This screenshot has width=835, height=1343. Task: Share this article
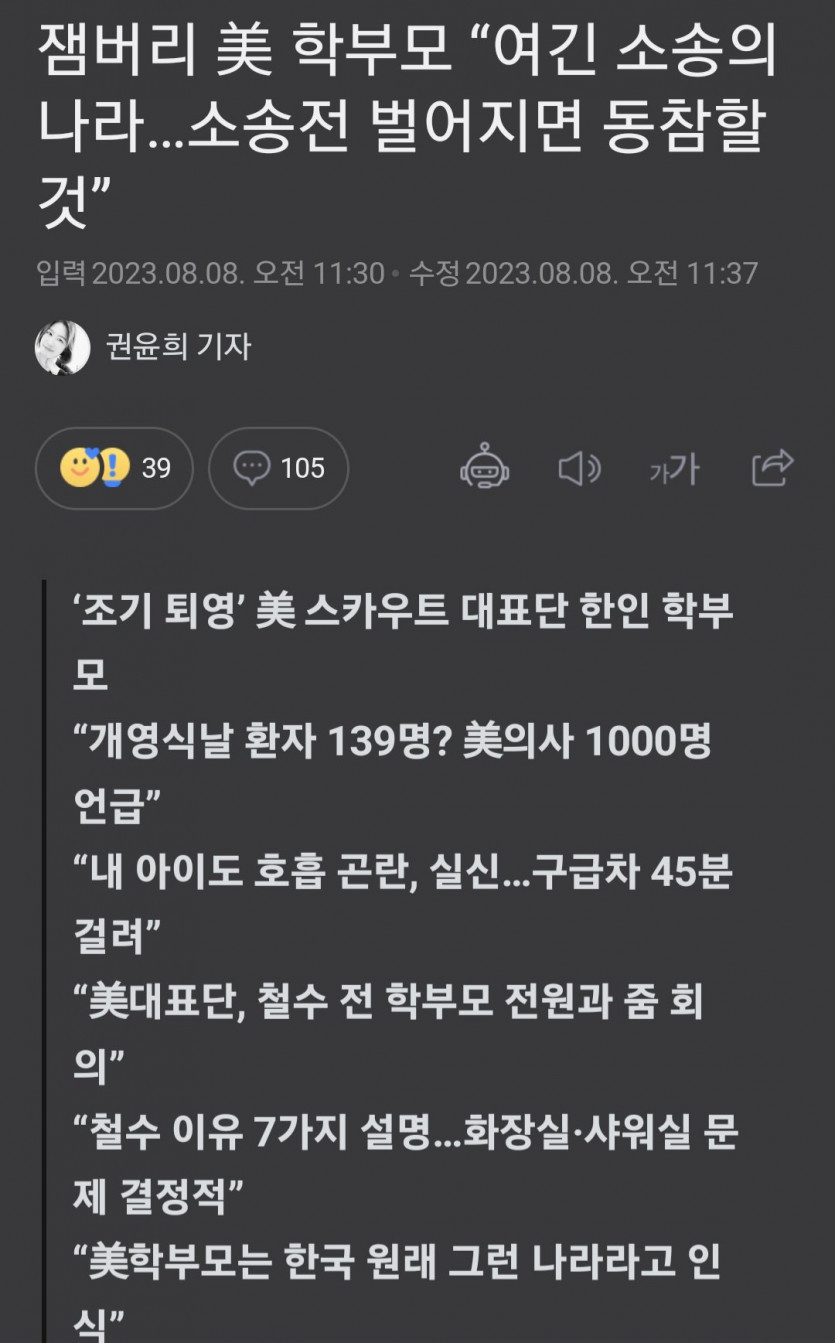click(771, 467)
